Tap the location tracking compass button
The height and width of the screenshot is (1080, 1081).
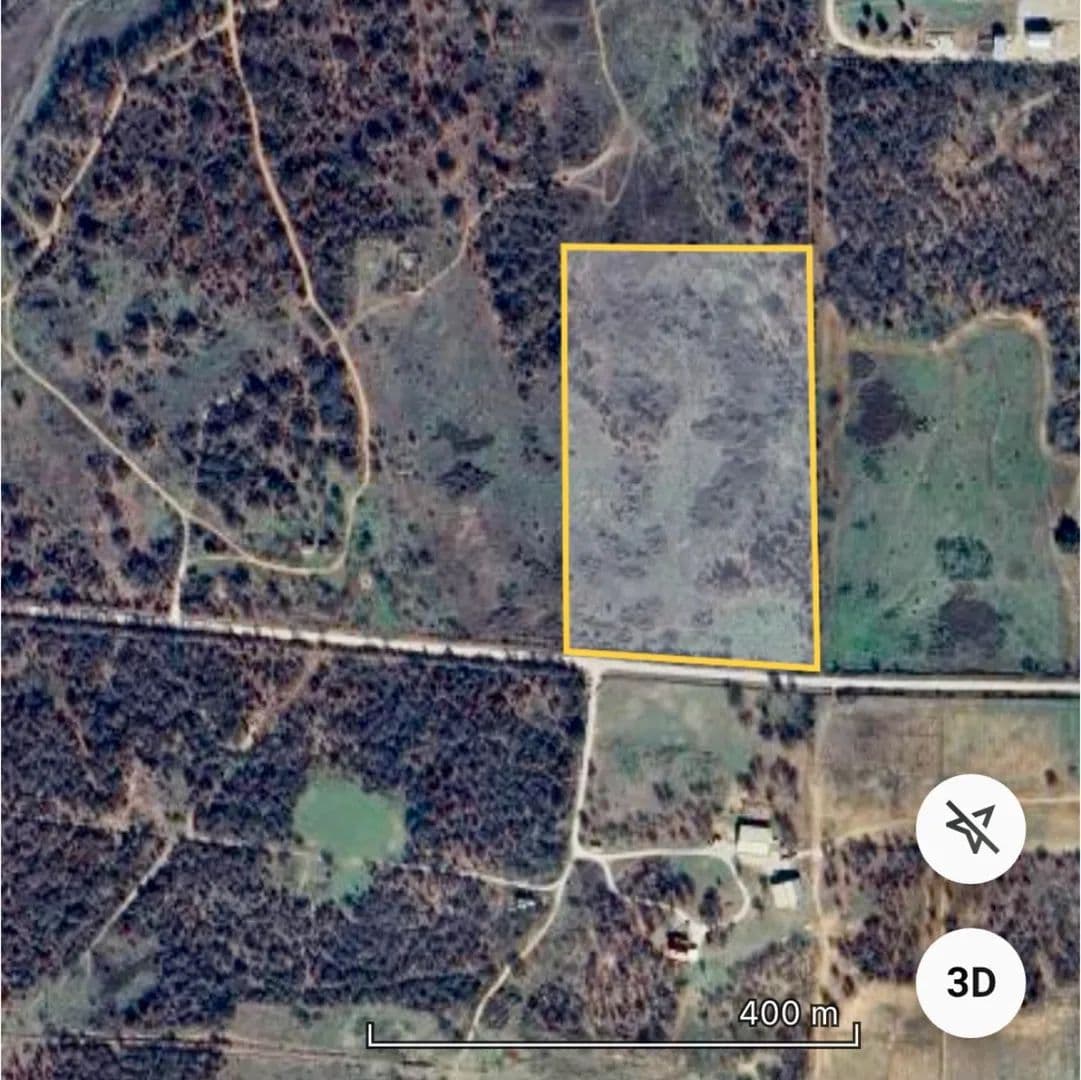[970, 829]
